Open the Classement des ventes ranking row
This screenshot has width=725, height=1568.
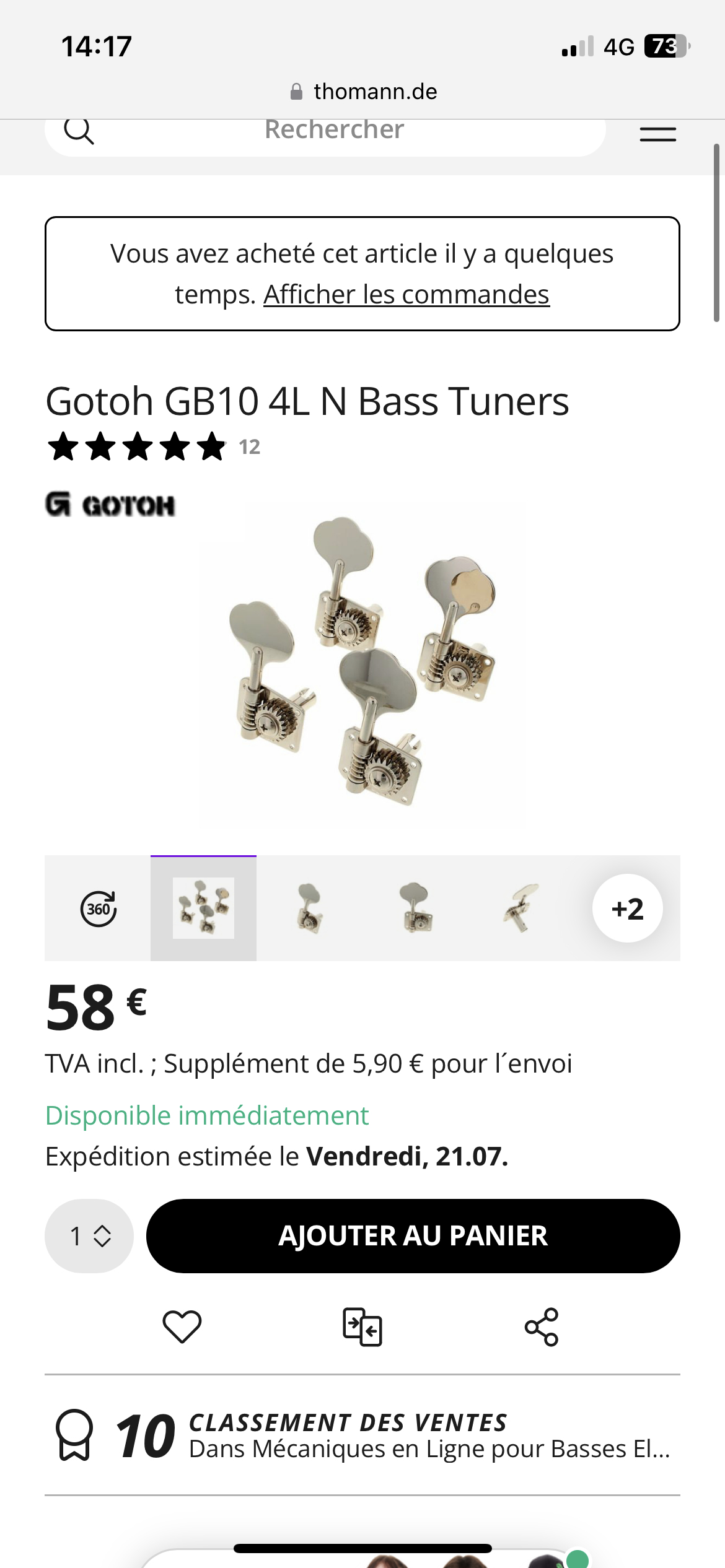362,1435
